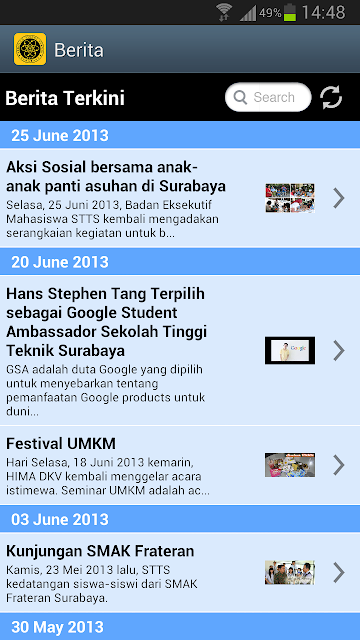Viewport: 360px width, 640px height.
Task: Open the Hans Stephen Tang news item
Action: [x=180, y=351]
